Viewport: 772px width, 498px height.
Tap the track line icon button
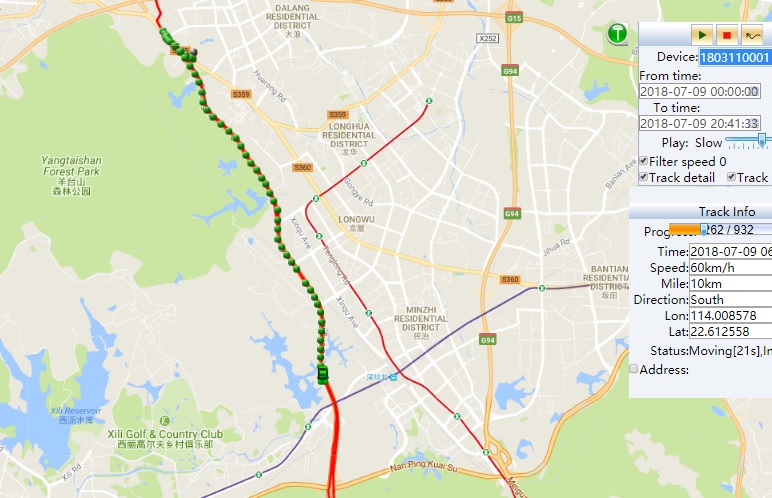pos(752,35)
